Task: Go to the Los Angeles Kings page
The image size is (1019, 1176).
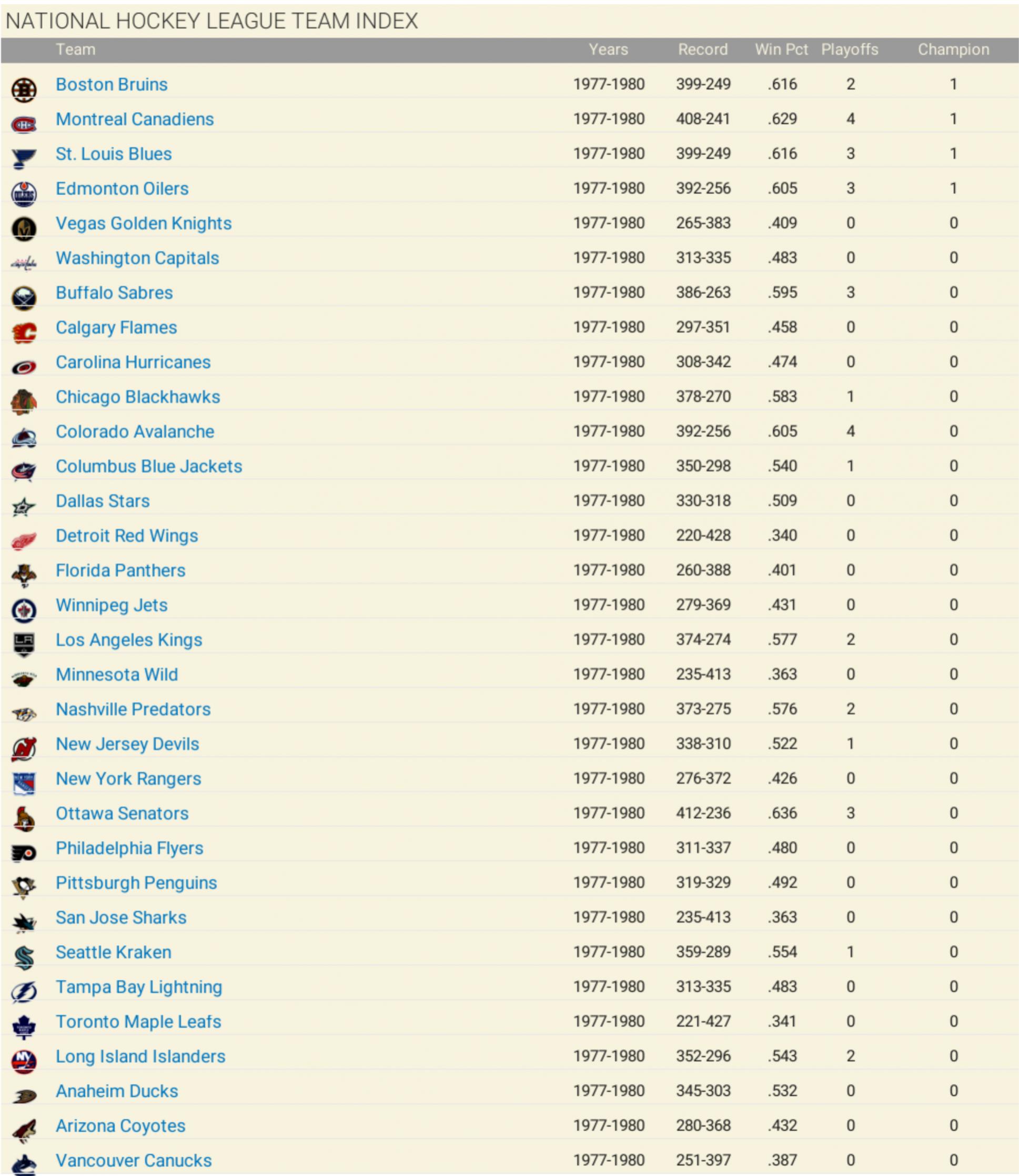Action: click(128, 639)
